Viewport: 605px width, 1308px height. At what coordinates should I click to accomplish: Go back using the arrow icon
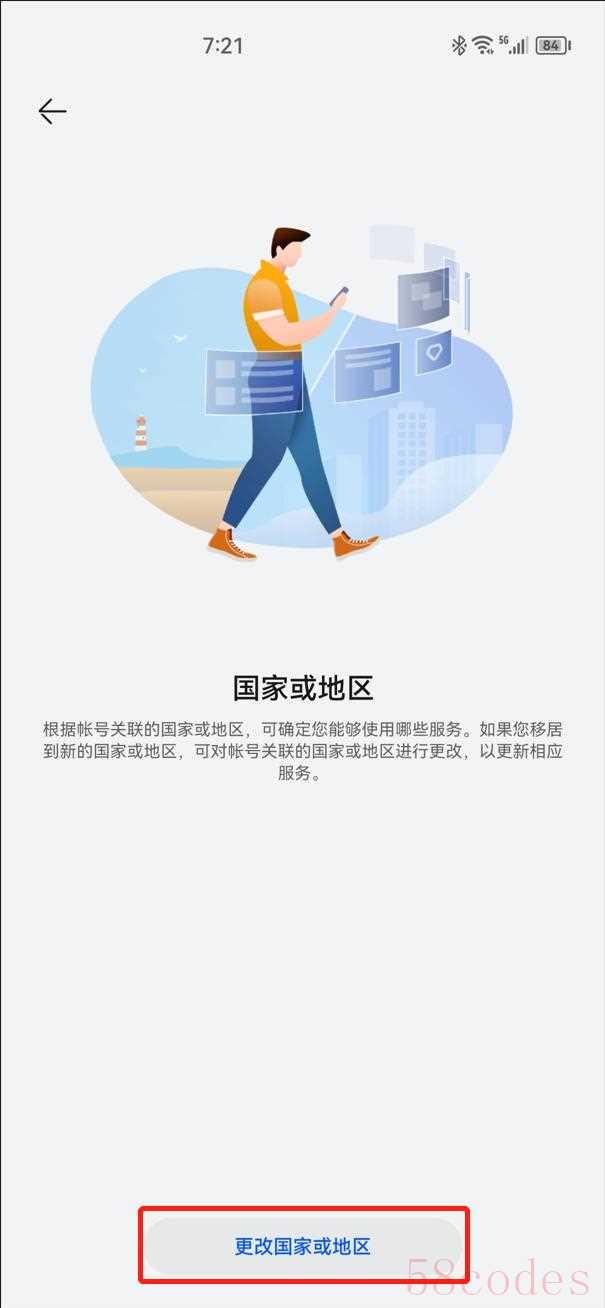click(x=52, y=111)
